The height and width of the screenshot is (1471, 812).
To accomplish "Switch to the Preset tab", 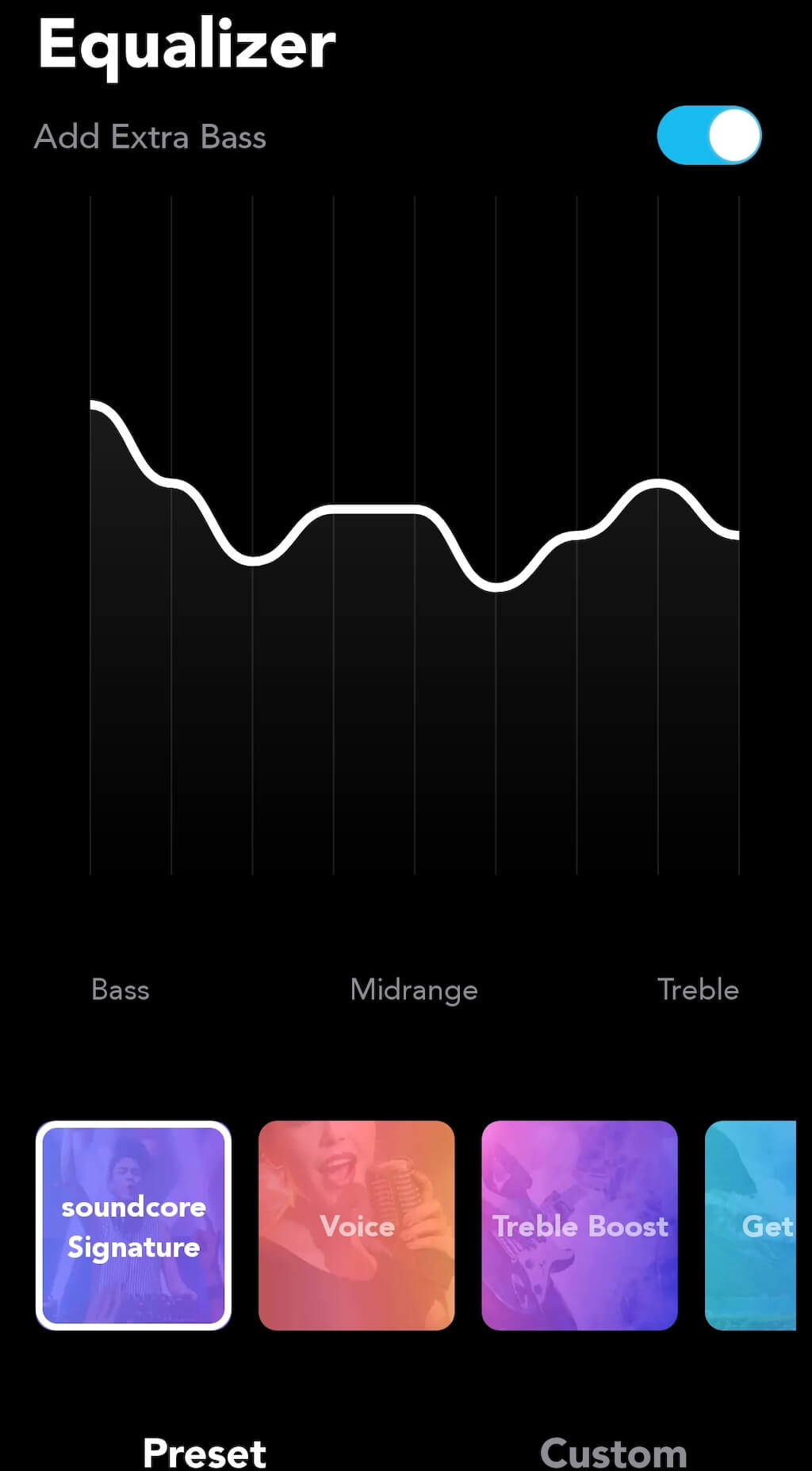I will click(x=205, y=1452).
